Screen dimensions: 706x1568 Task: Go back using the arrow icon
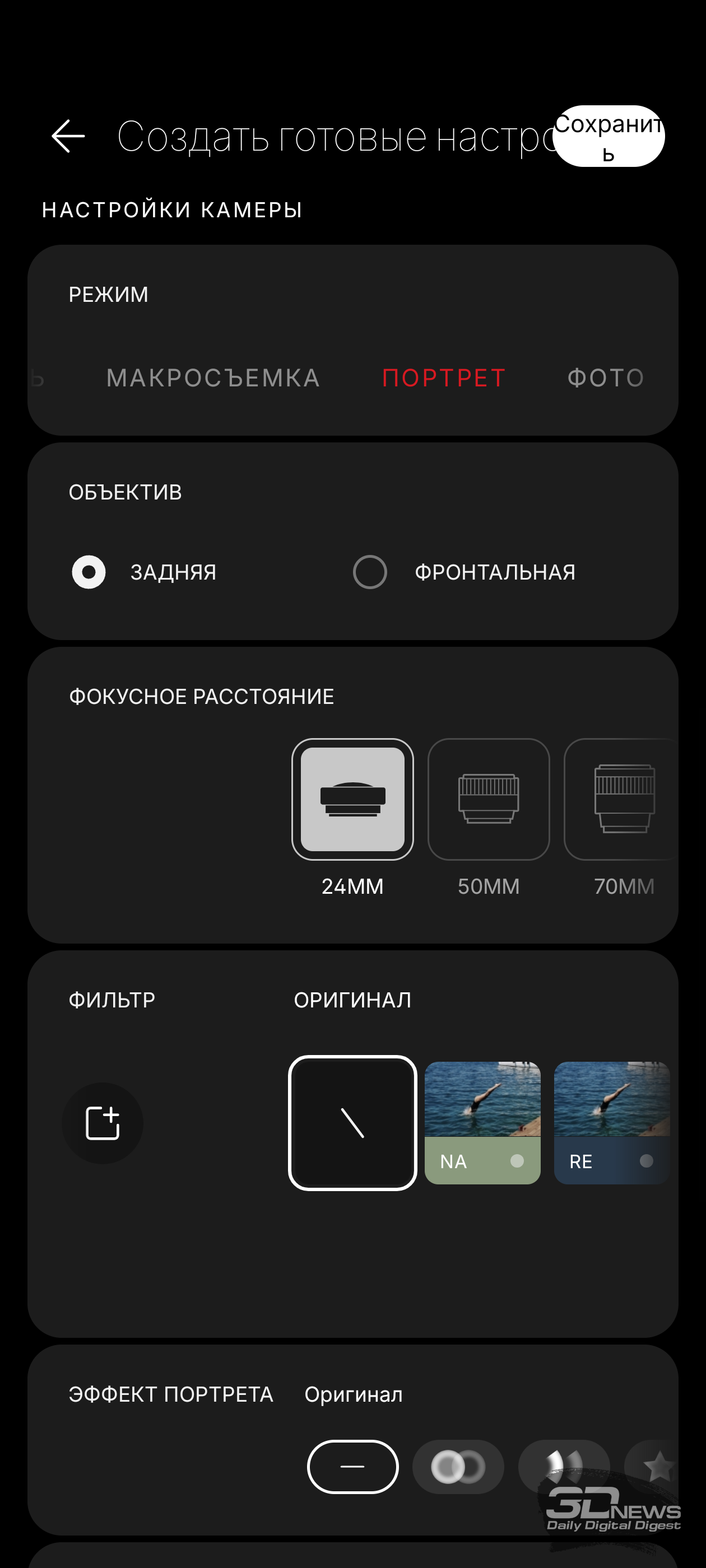click(68, 136)
